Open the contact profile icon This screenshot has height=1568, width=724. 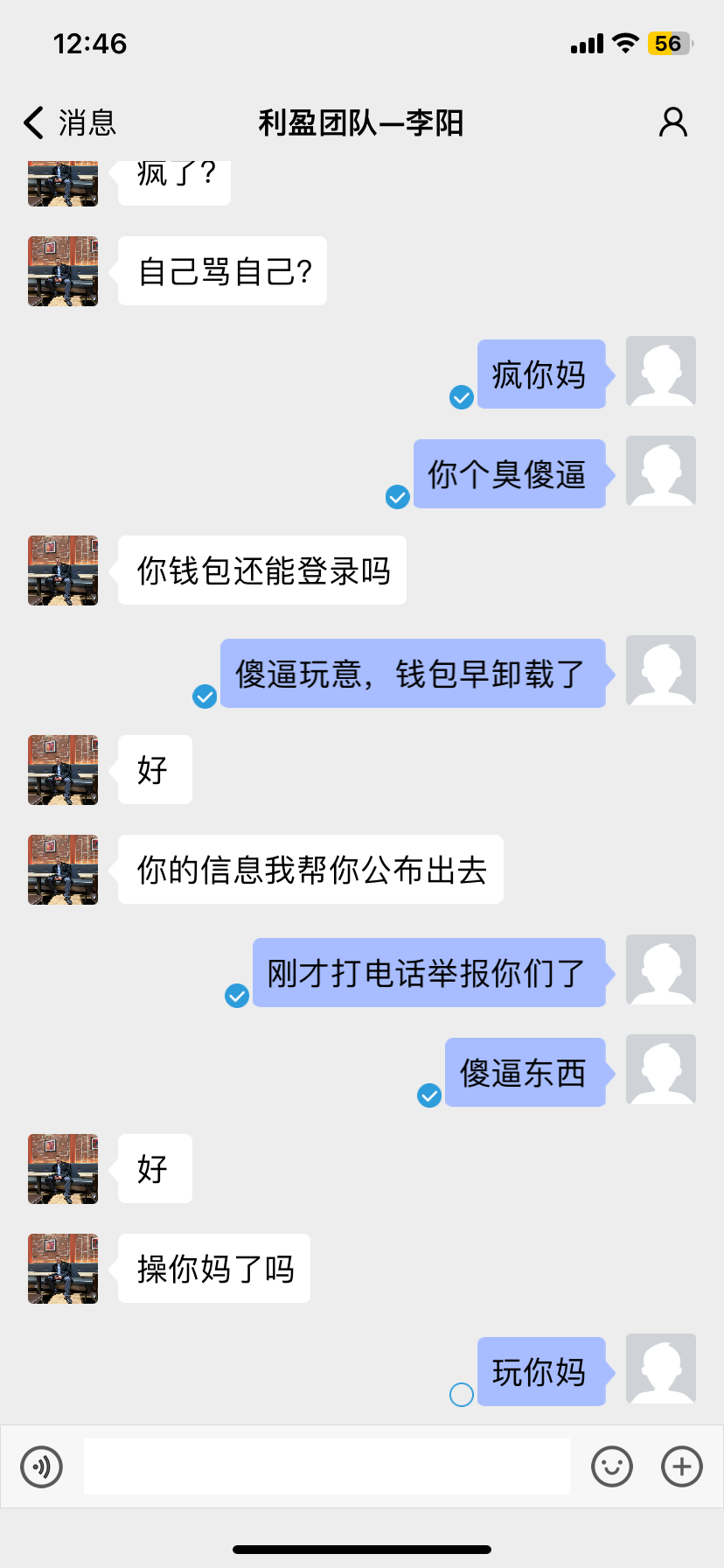point(672,123)
